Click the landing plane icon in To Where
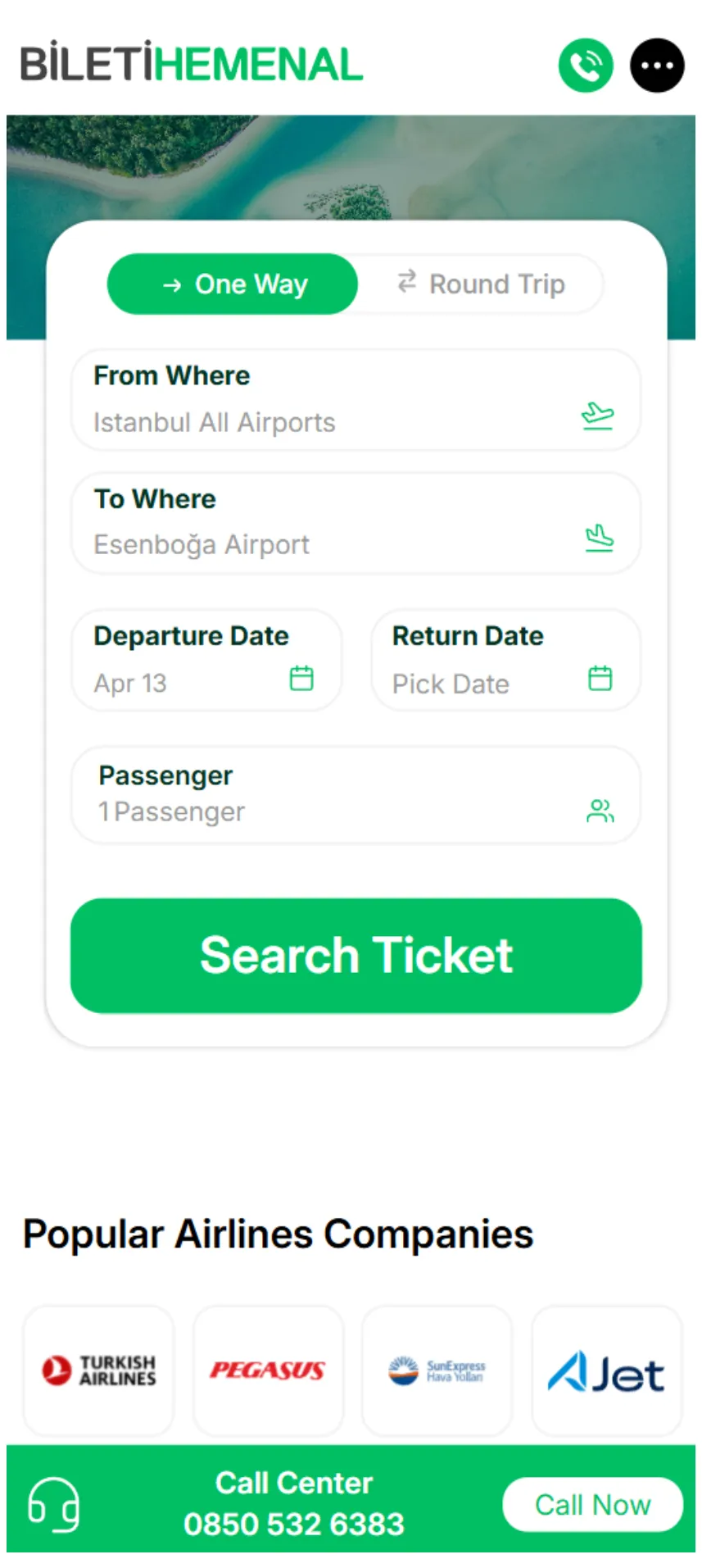Image resolution: width=702 pixels, height=1568 pixels. pyautogui.click(x=599, y=538)
